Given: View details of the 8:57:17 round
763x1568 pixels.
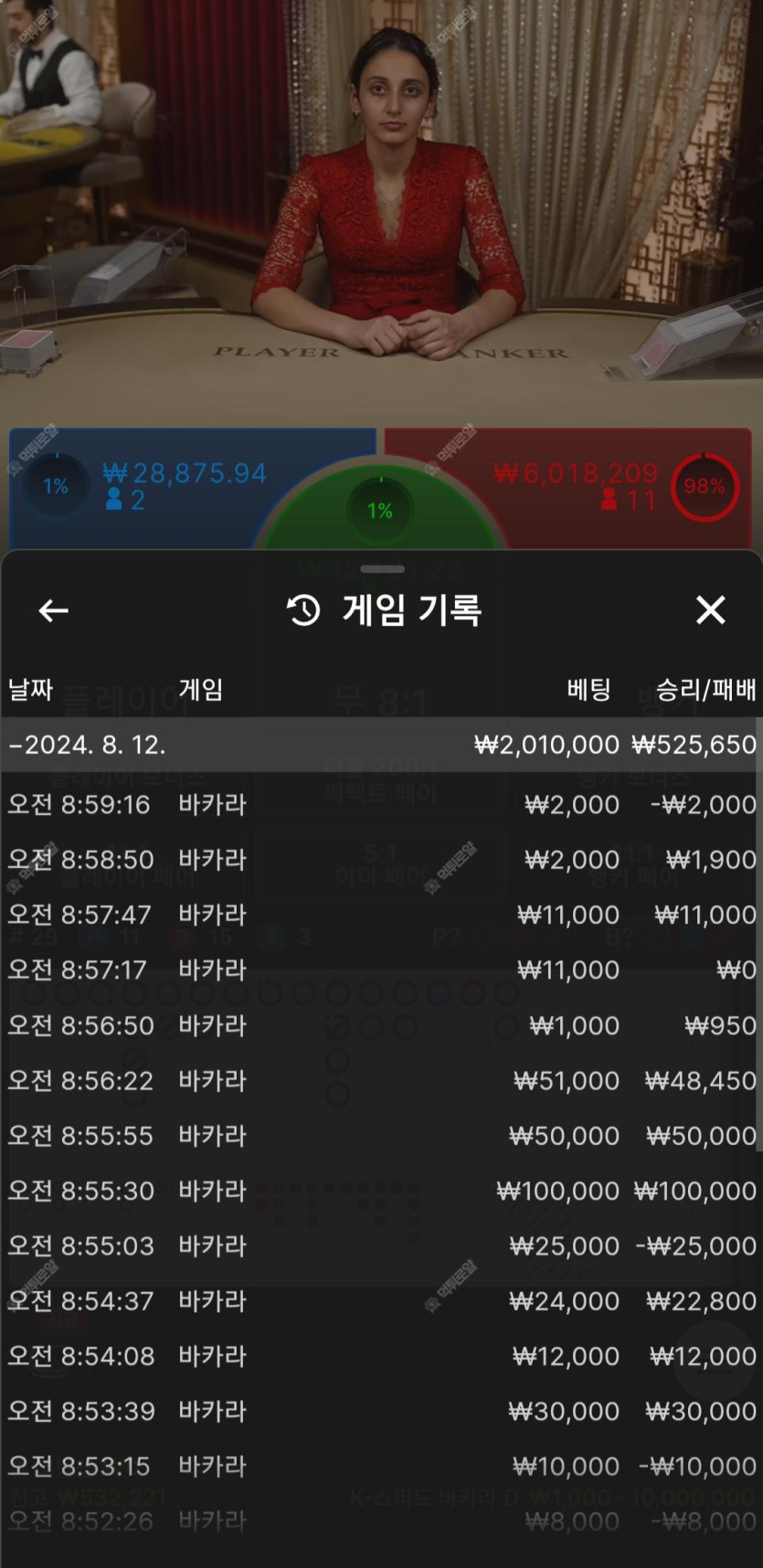Looking at the screenshot, I should 381,969.
